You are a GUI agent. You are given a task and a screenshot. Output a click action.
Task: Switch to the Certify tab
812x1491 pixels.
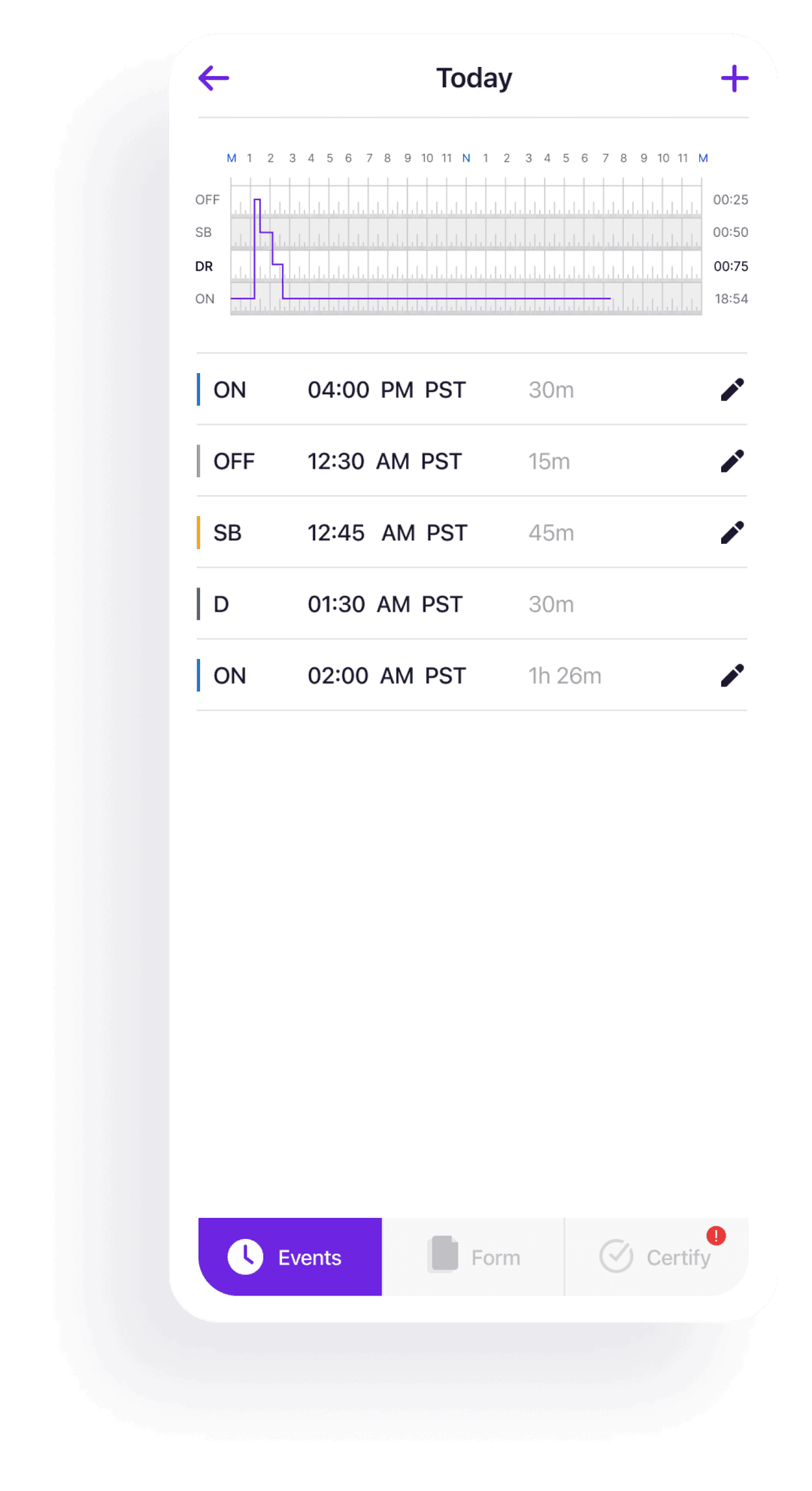[656, 1256]
